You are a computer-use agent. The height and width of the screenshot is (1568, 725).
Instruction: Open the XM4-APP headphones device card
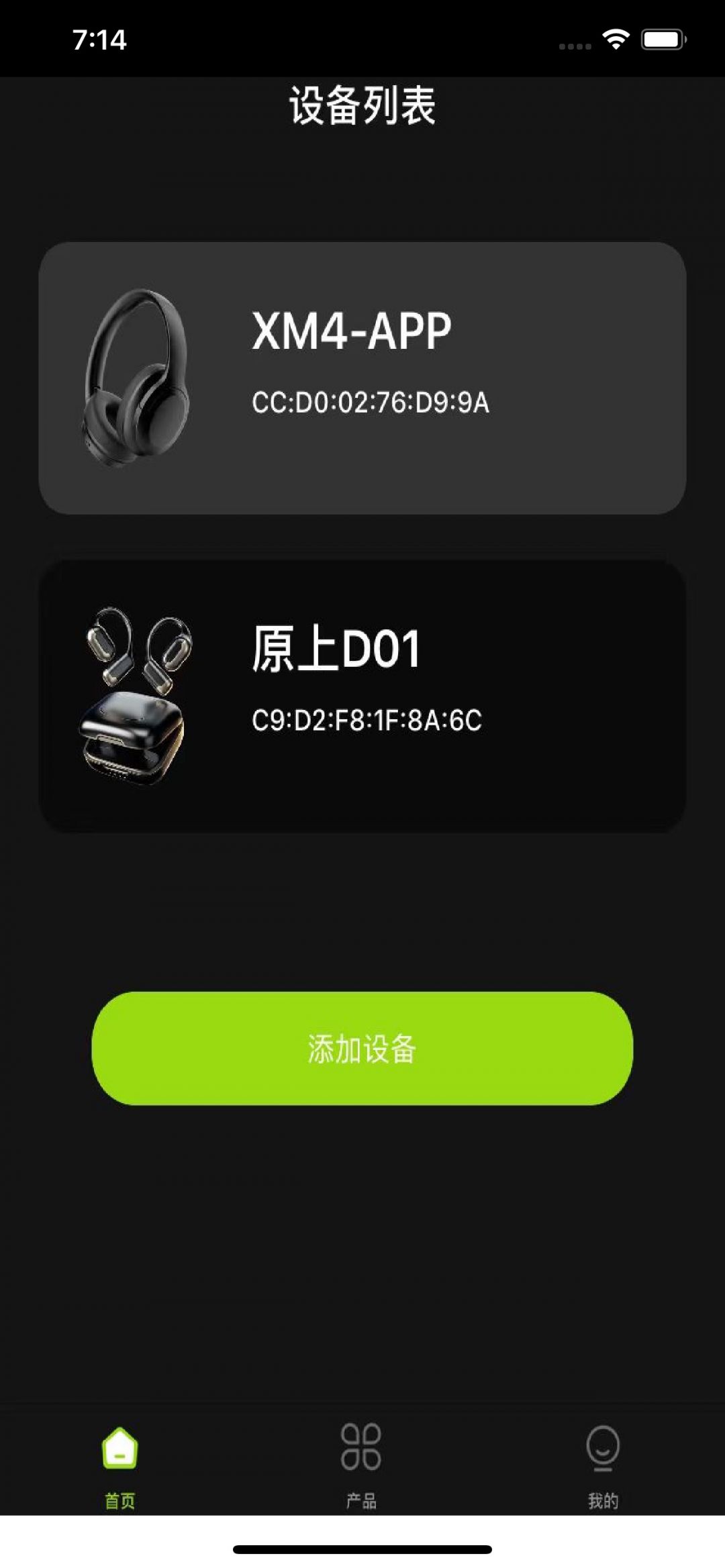(x=362, y=378)
